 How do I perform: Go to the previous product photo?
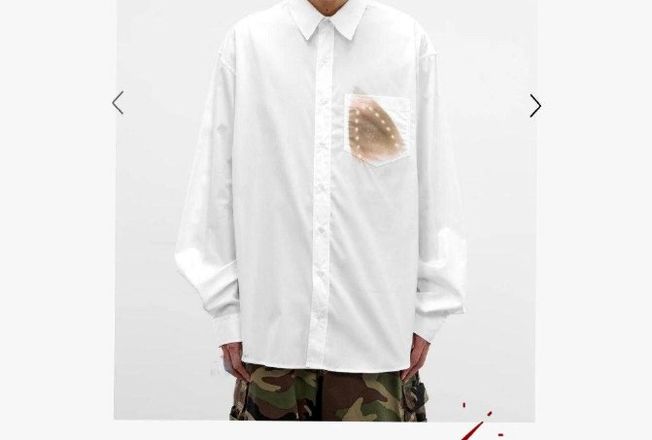118,103
